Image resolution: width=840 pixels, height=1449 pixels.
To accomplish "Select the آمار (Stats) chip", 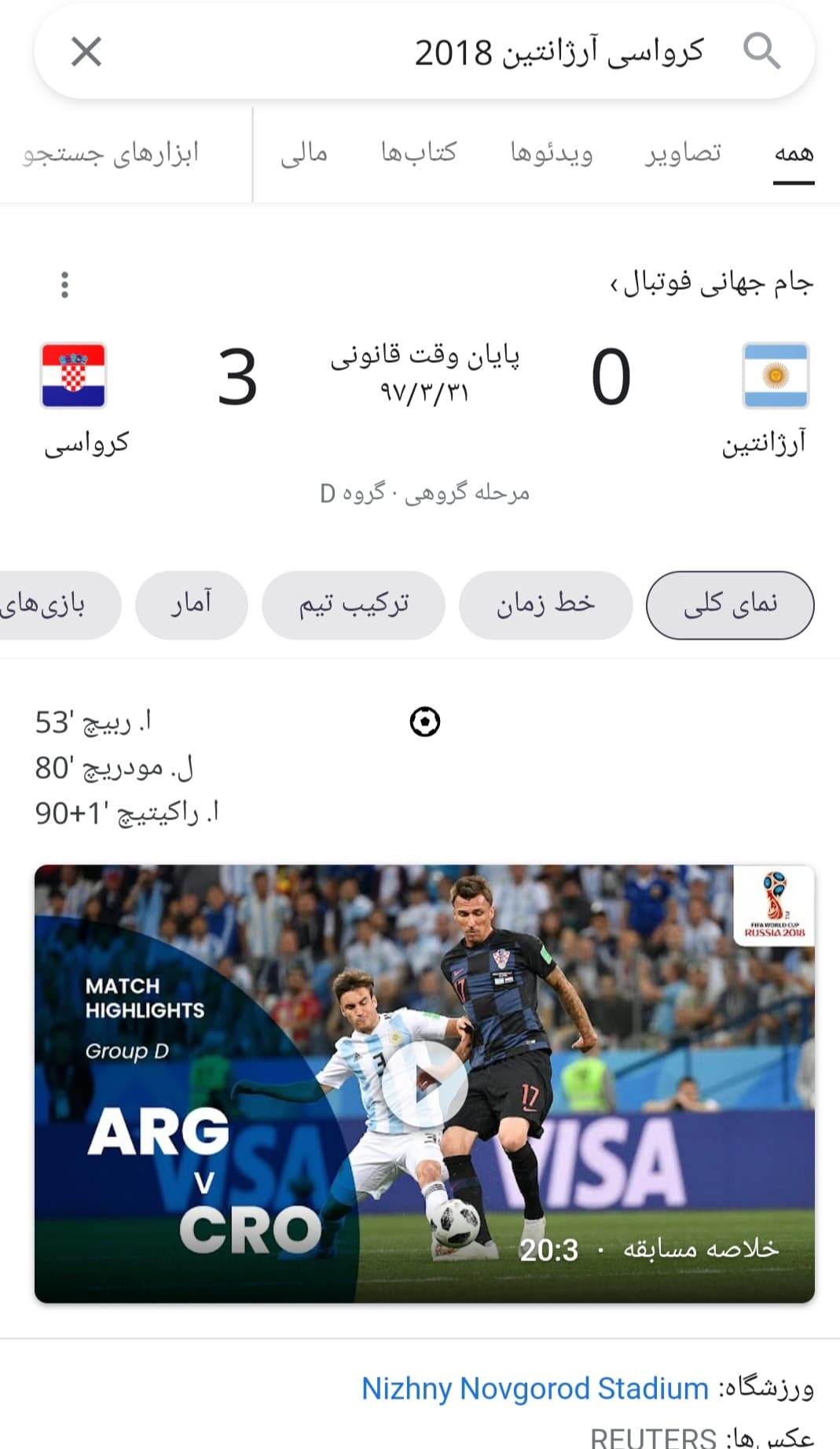I will 192,604.
